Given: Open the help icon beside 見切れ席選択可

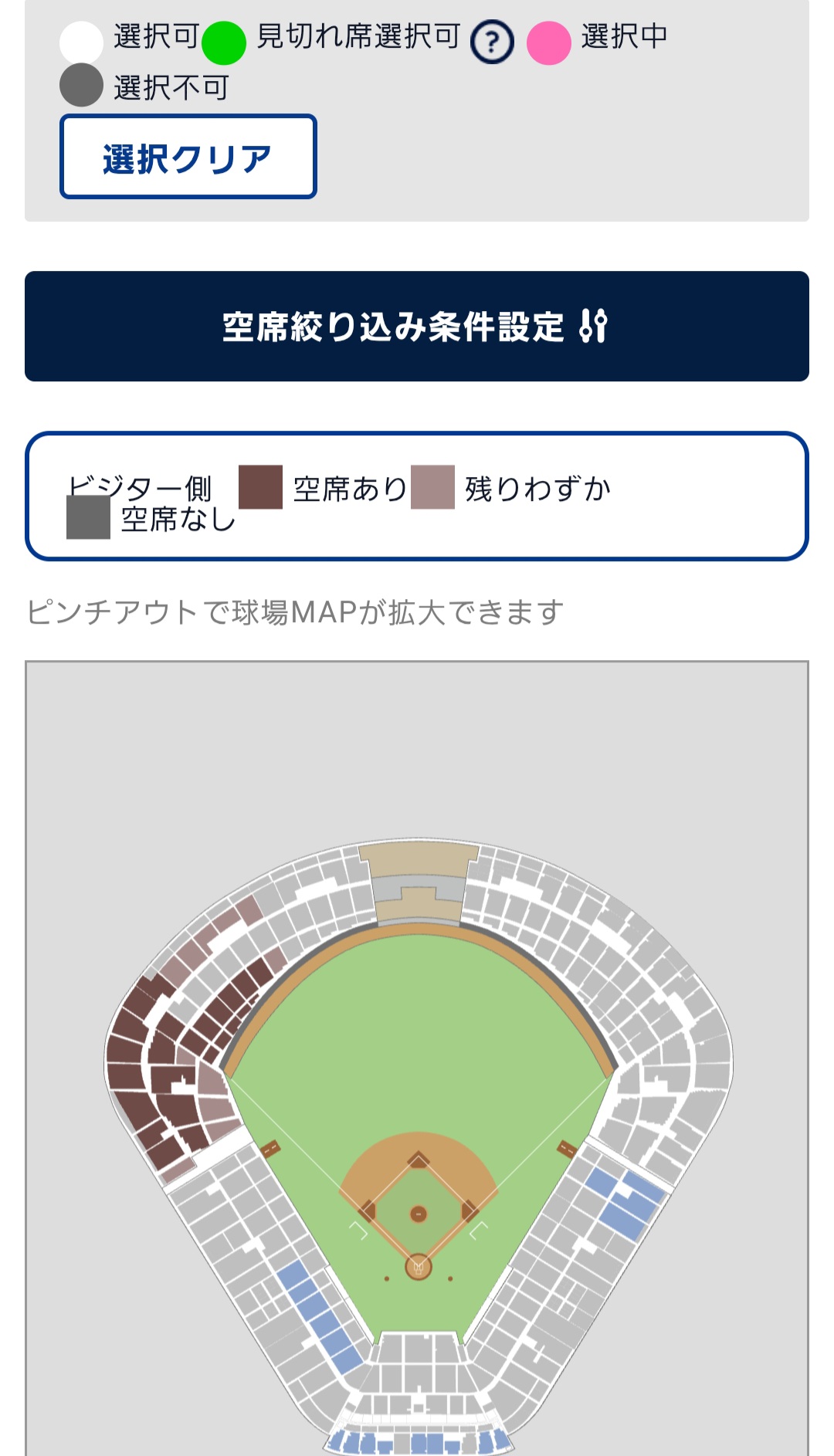Looking at the screenshot, I should pyautogui.click(x=492, y=42).
